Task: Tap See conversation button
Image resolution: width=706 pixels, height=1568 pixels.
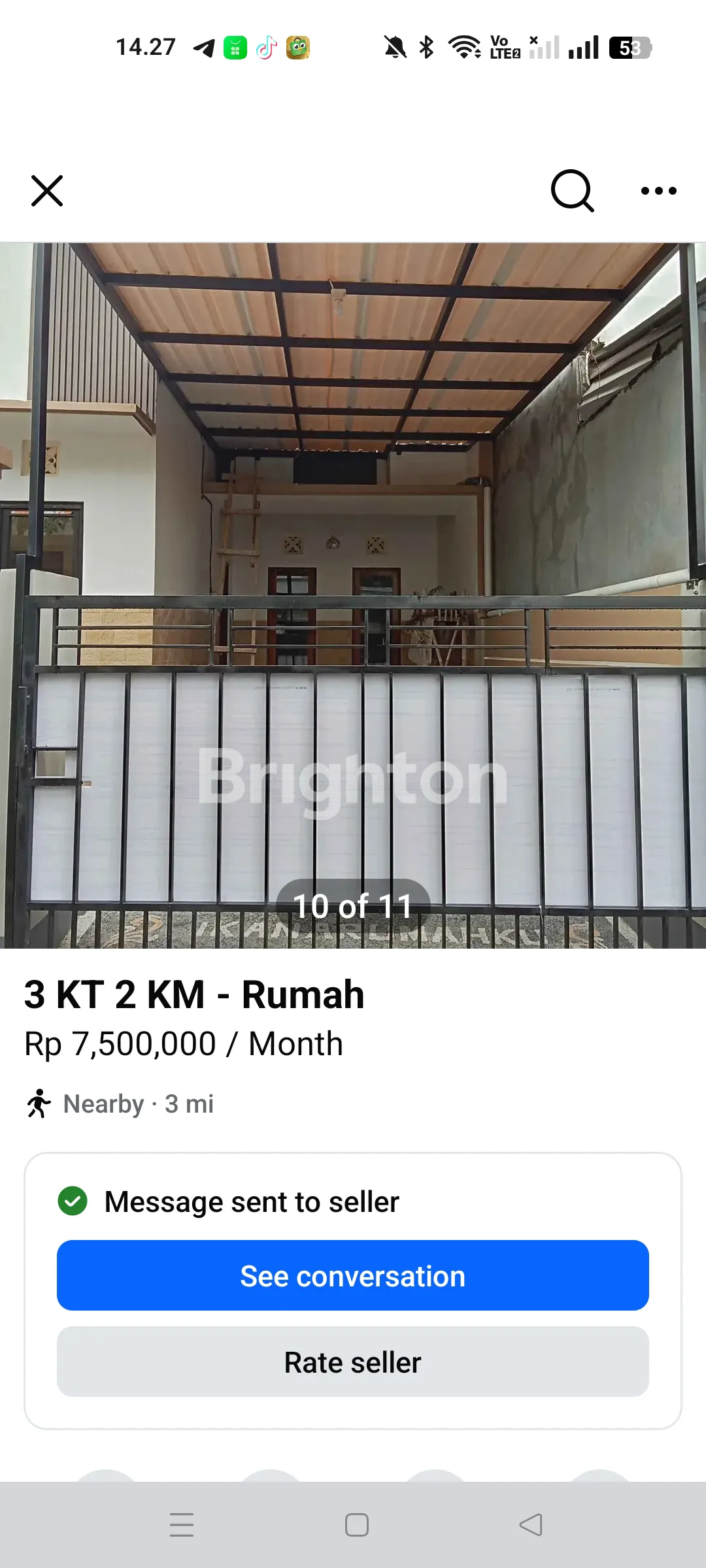Action: (353, 1275)
